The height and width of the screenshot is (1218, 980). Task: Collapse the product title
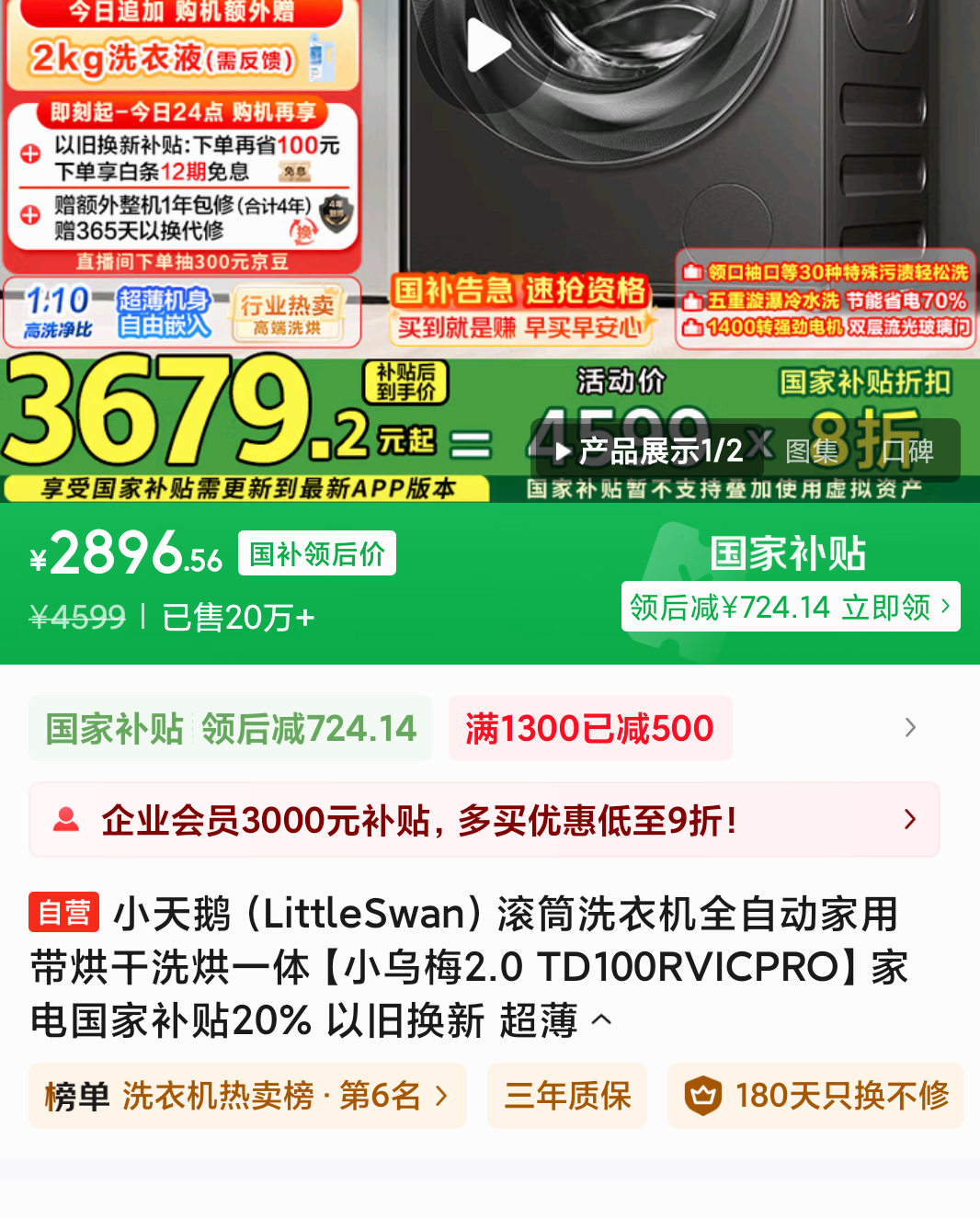[602, 1019]
